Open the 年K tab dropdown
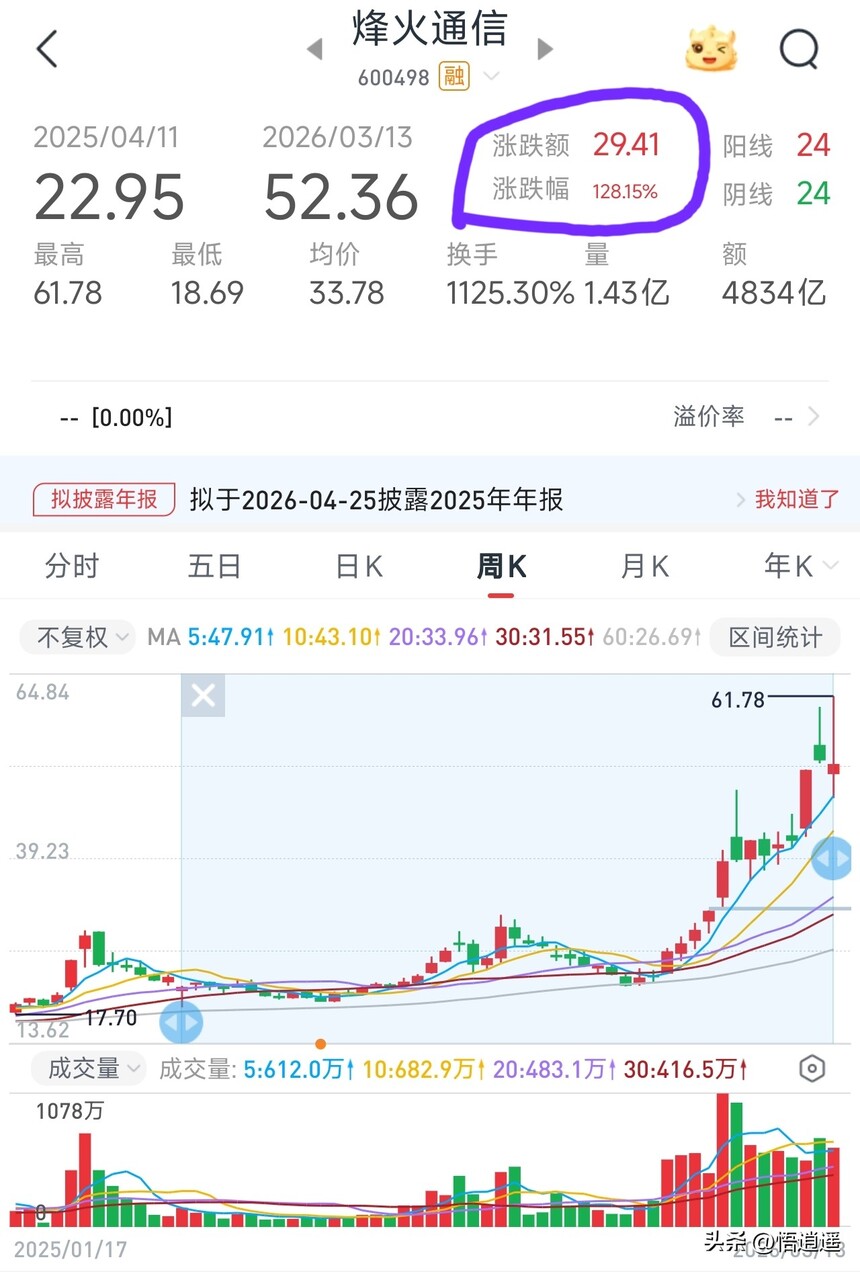This screenshot has height=1272, width=860. point(800,567)
